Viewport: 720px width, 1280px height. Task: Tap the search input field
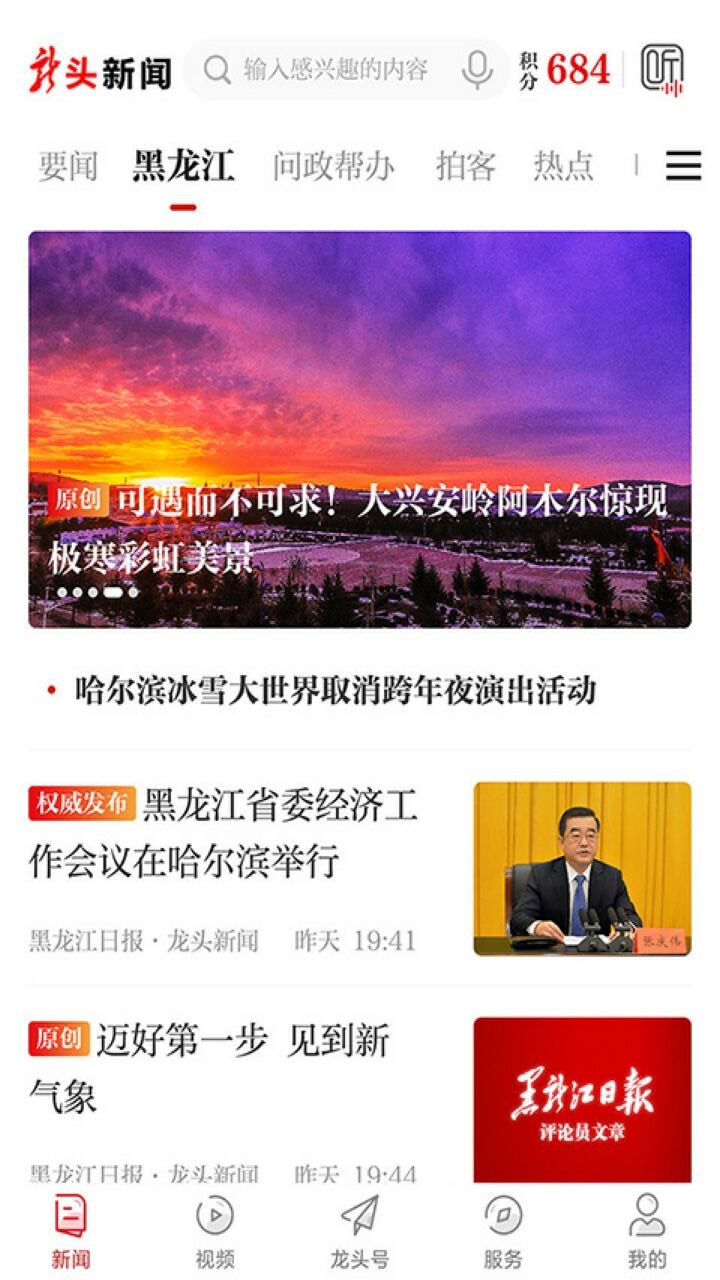pos(330,70)
